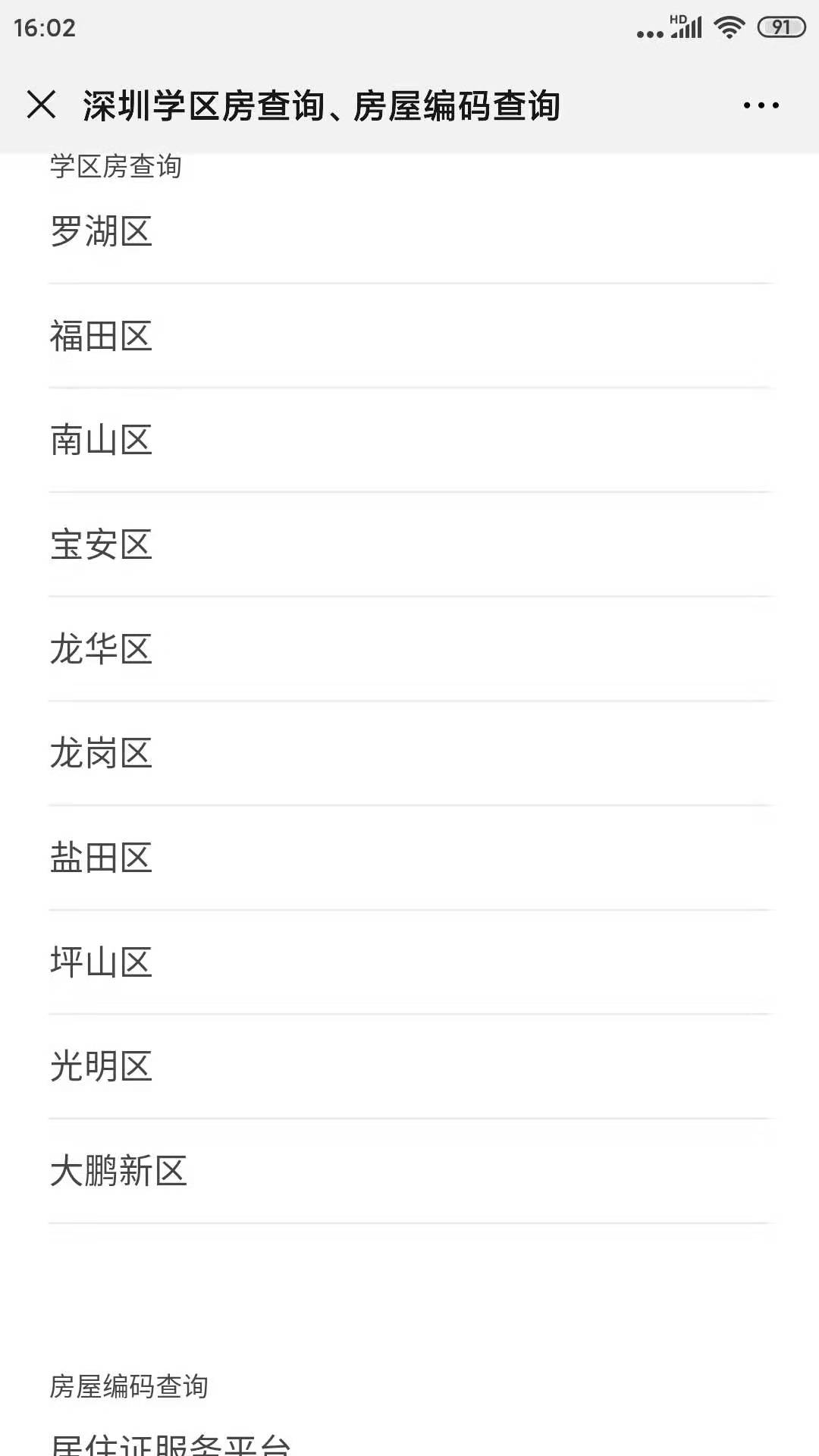The height and width of the screenshot is (1456, 819).
Task: Open the 大鹏新区 entry
Action: point(410,1172)
